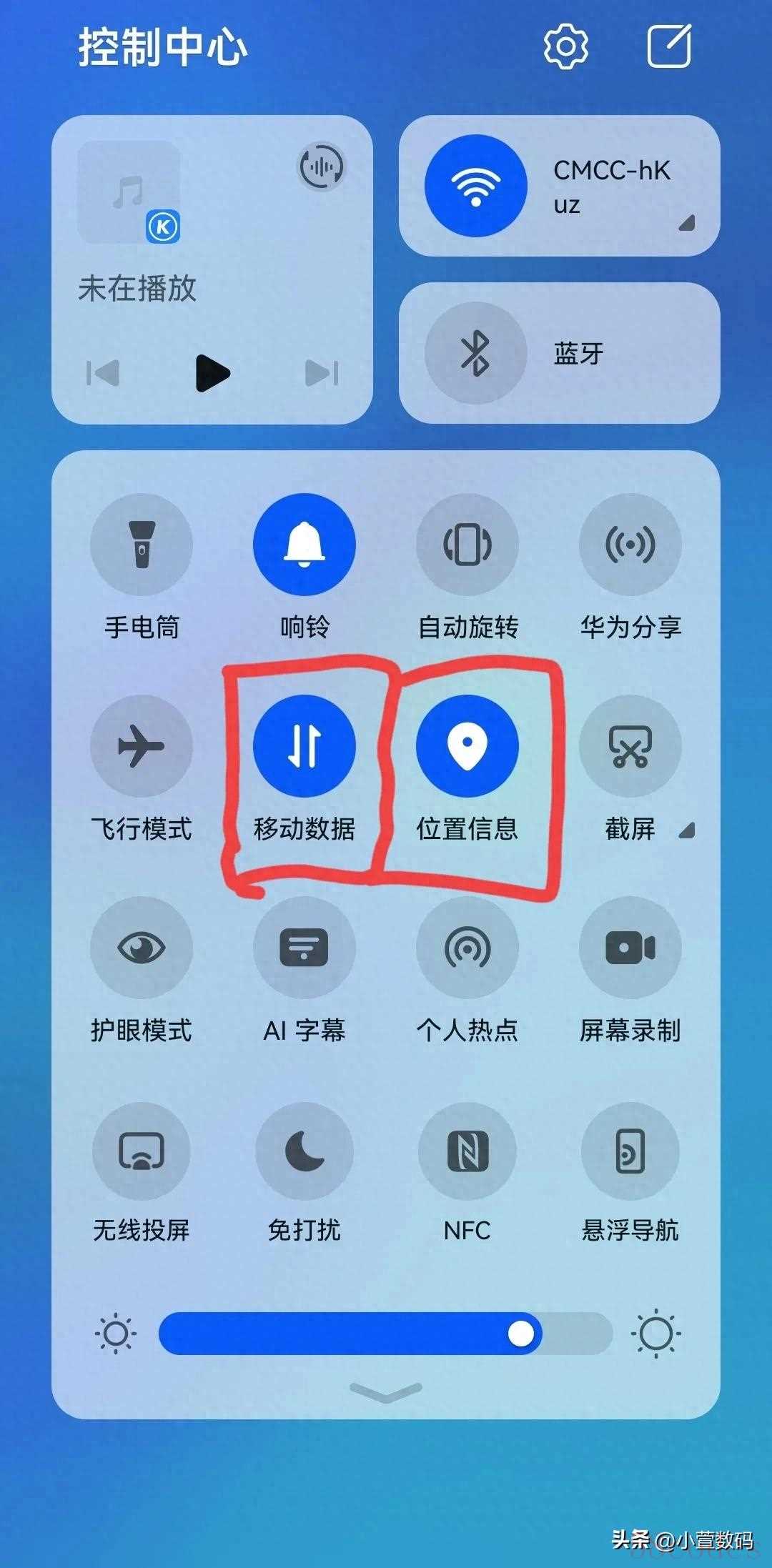The height and width of the screenshot is (1568, 772).
Task: Turn off Wi-Fi CMCC-hKuz
Action: [x=475, y=186]
